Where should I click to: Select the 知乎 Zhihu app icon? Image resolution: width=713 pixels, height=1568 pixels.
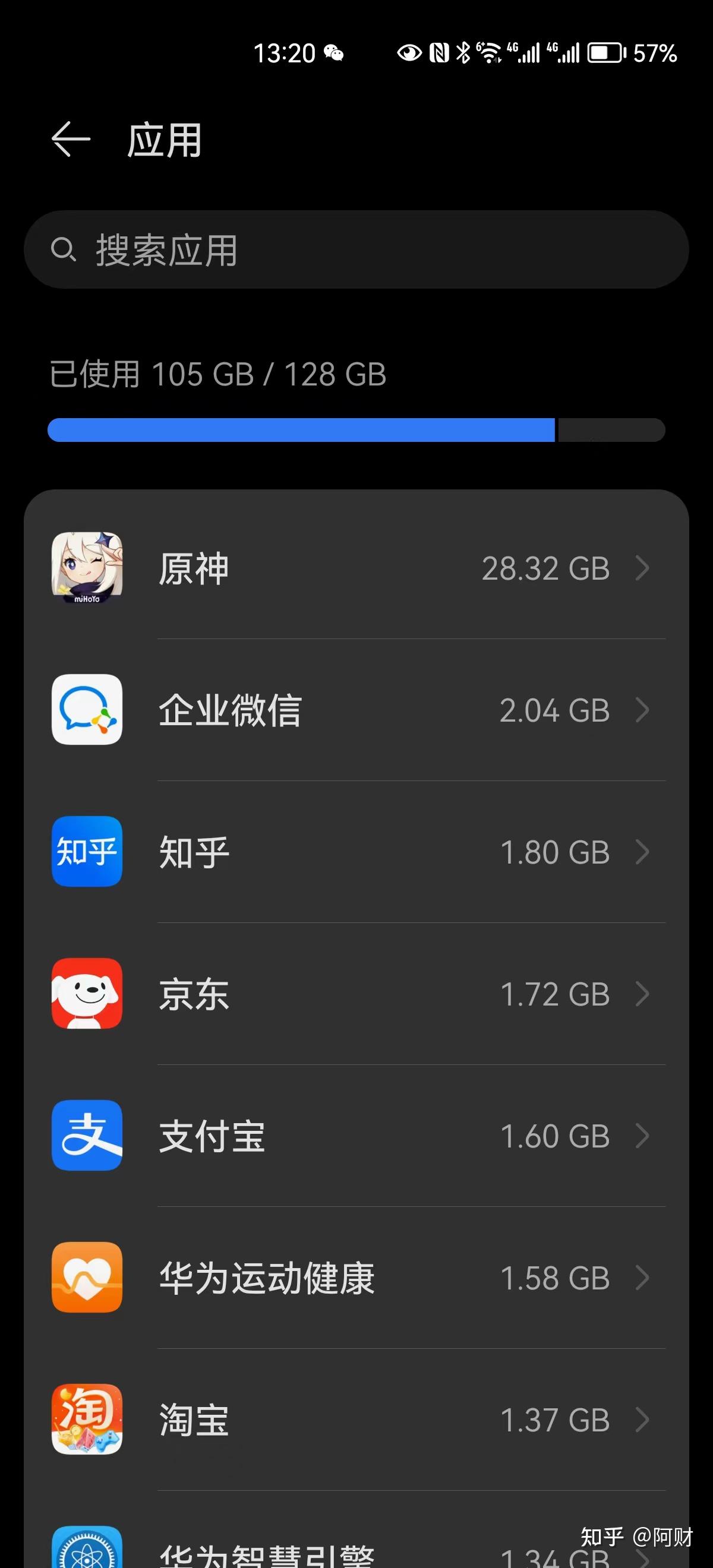point(87,852)
